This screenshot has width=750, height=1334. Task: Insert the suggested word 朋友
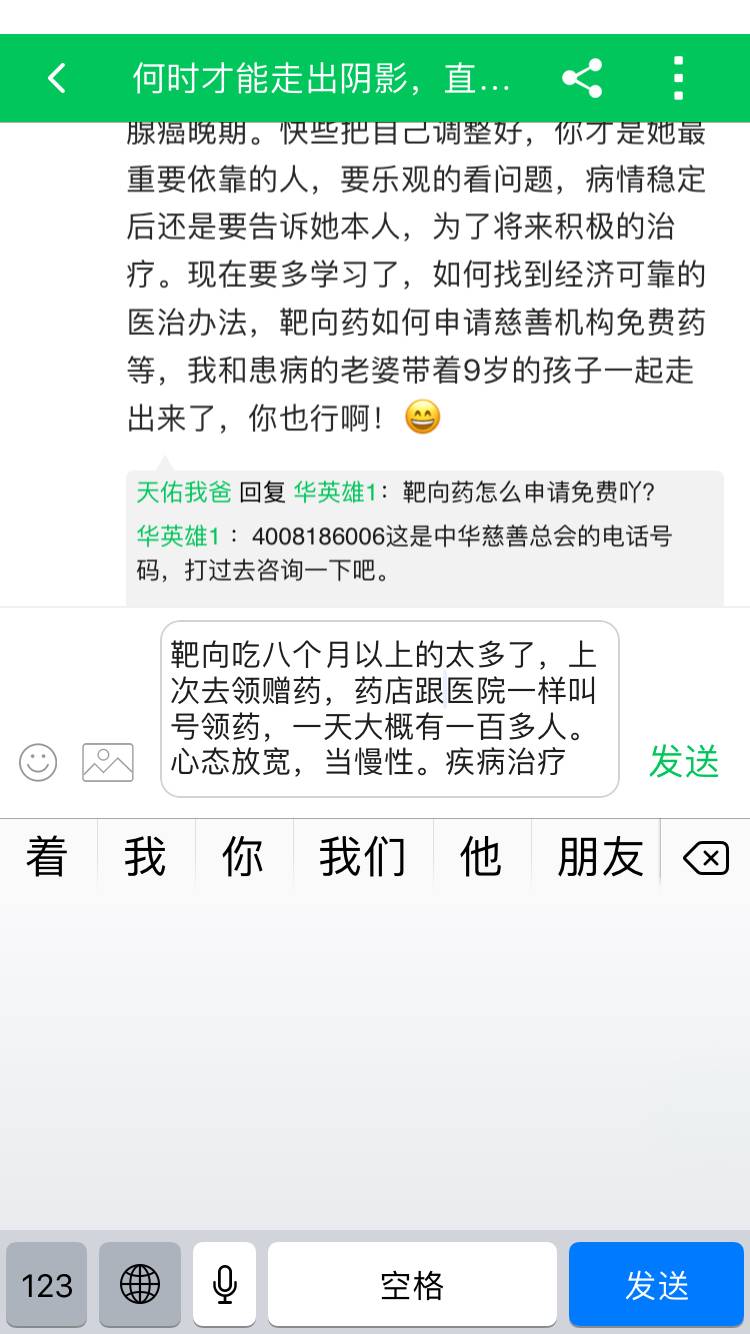pyautogui.click(x=600, y=858)
